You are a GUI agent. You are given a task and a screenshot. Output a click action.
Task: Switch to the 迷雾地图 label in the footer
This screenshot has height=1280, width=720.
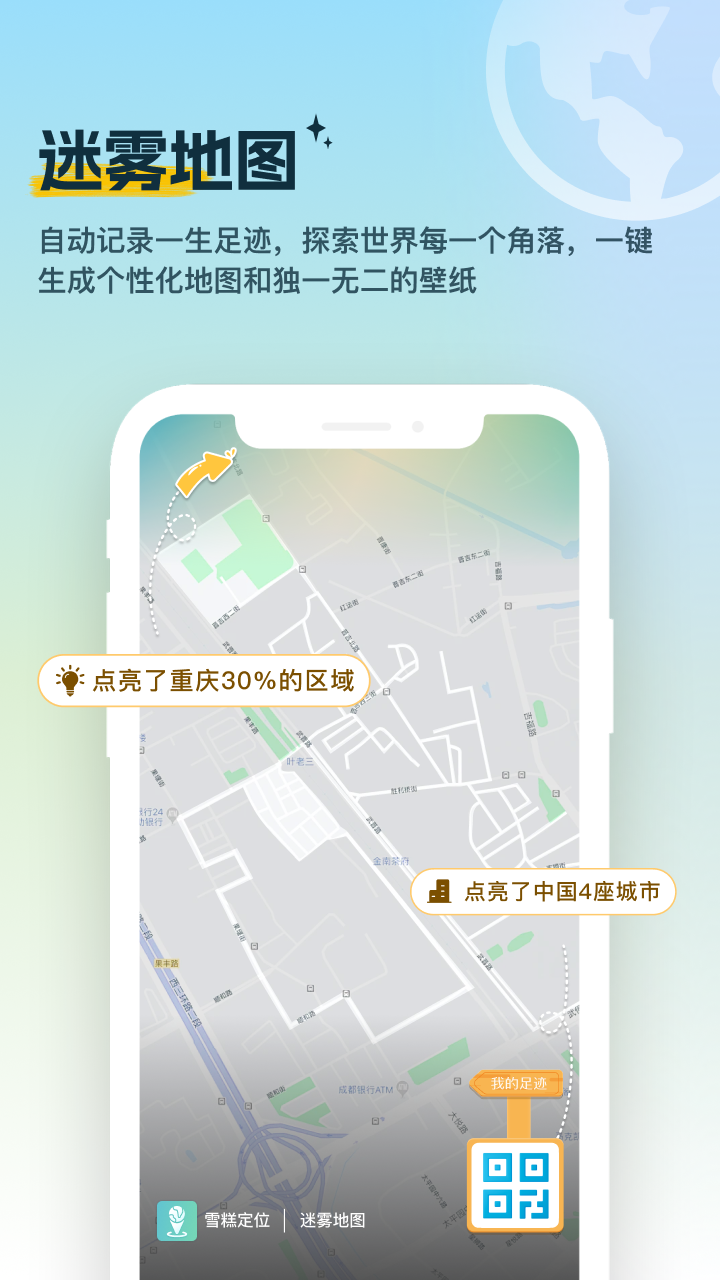pyautogui.click(x=333, y=1220)
